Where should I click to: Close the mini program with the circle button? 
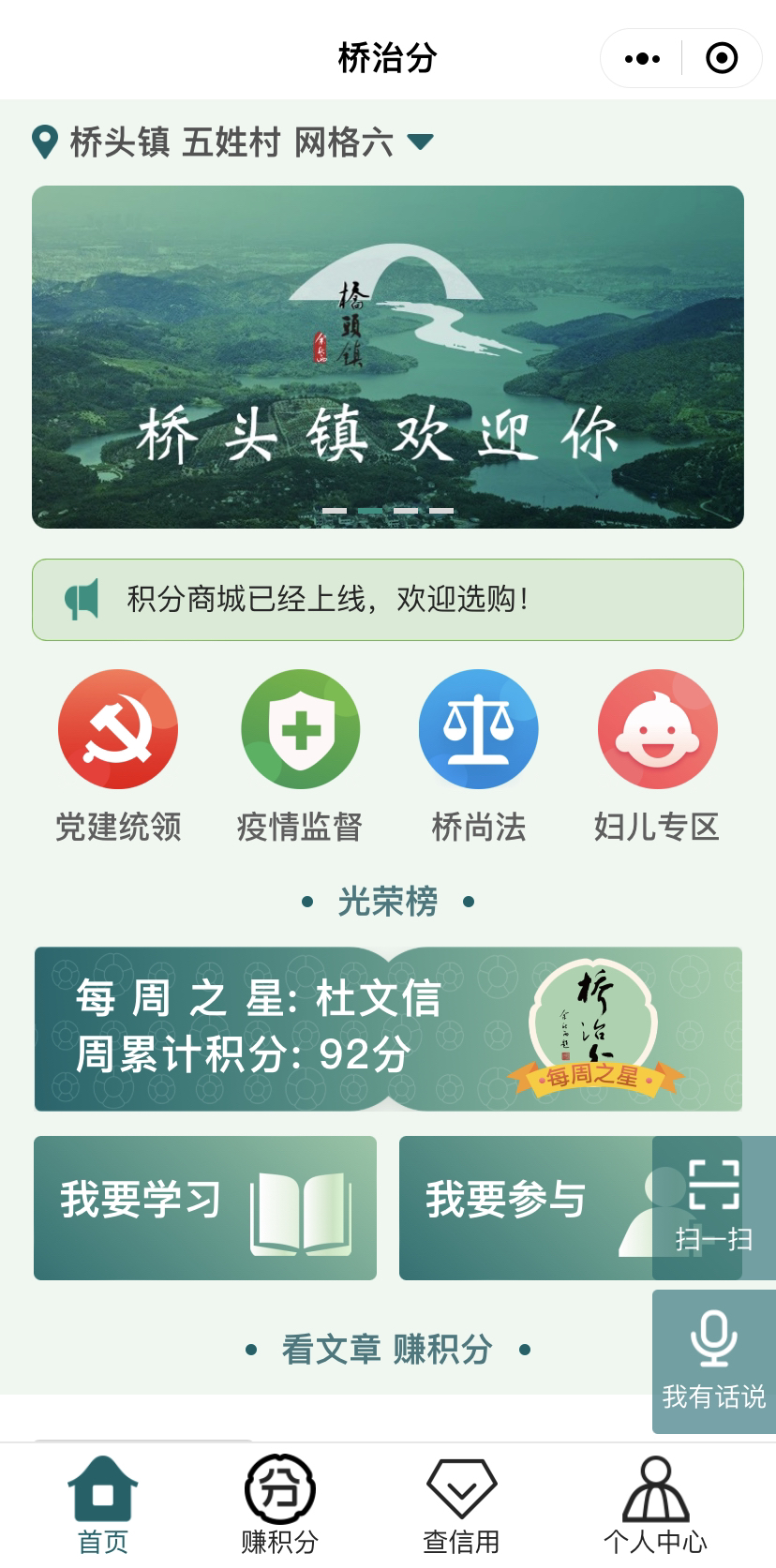coord(721,58)
